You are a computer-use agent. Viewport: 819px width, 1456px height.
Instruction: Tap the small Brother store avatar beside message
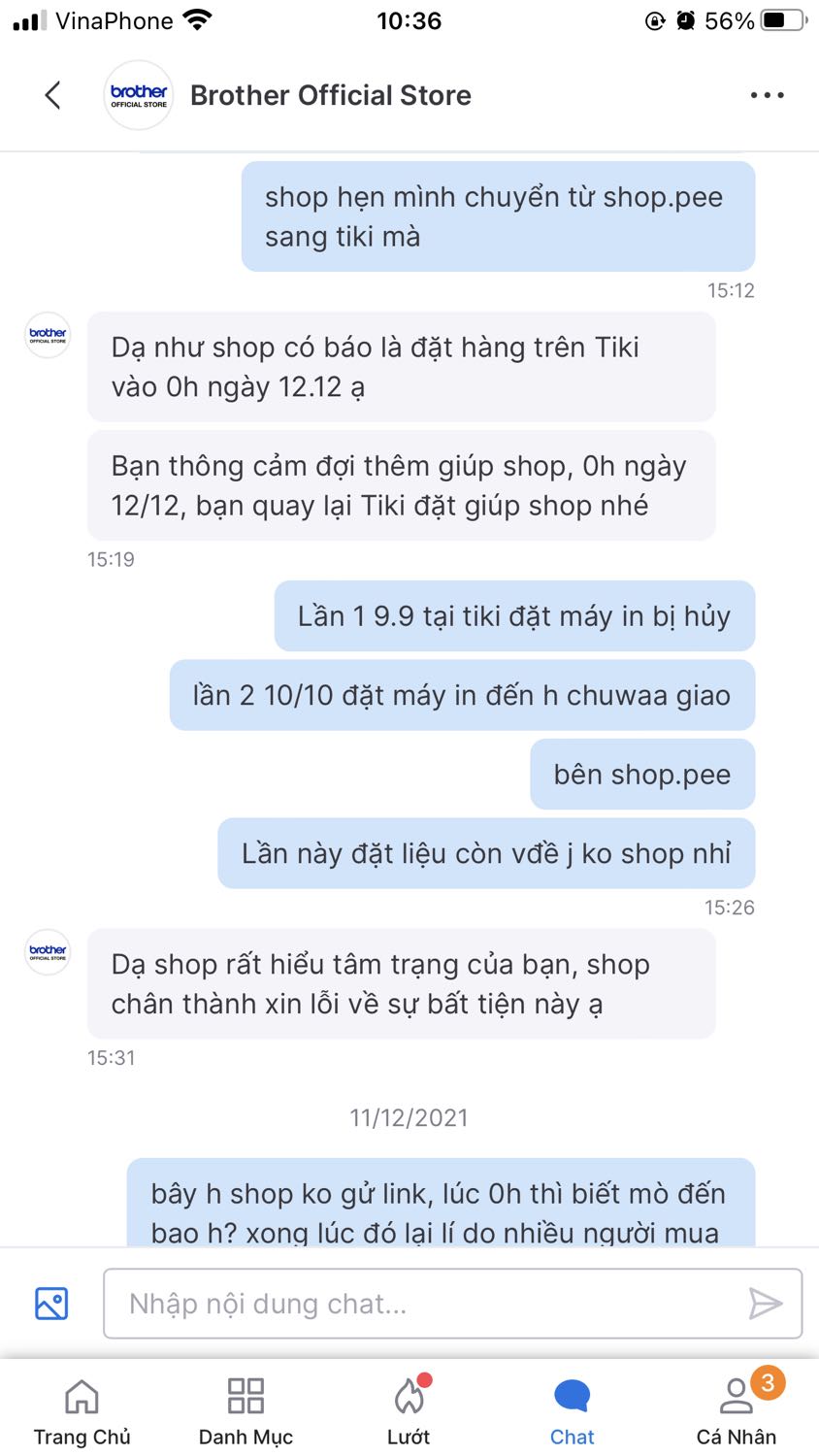point(47,952)
